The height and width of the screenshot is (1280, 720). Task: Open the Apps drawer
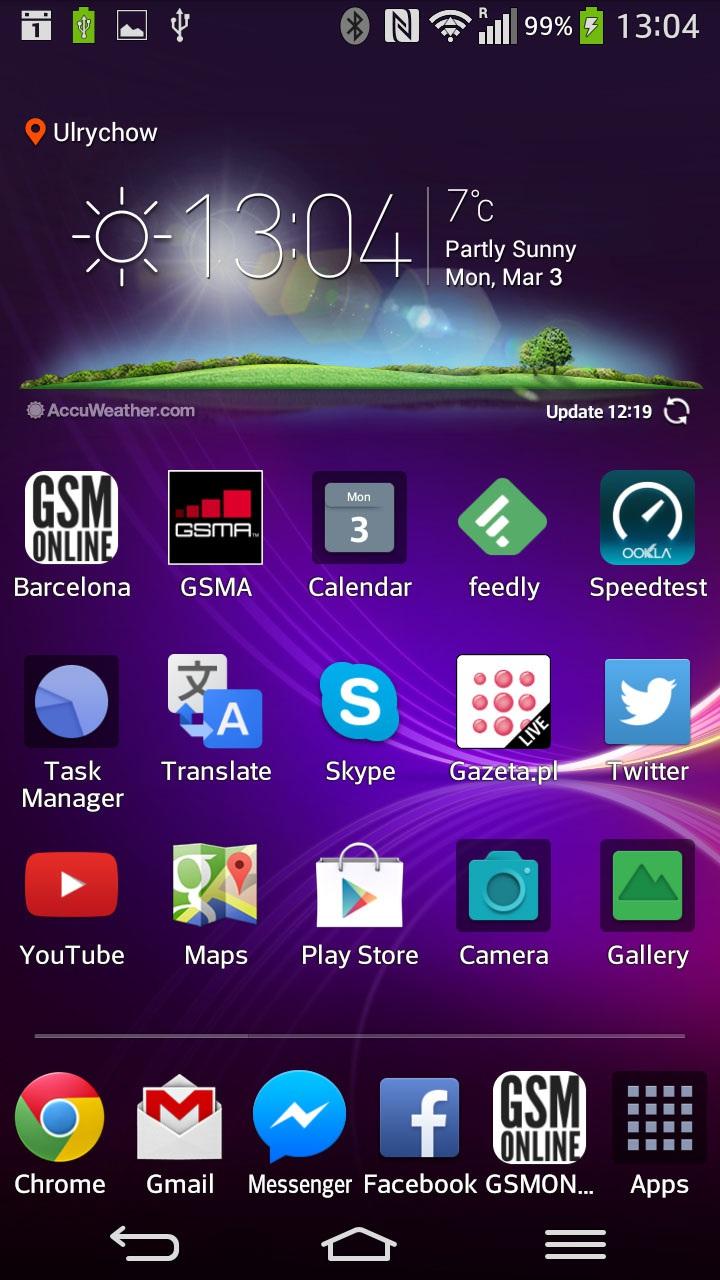click(x=659, y=1118)
